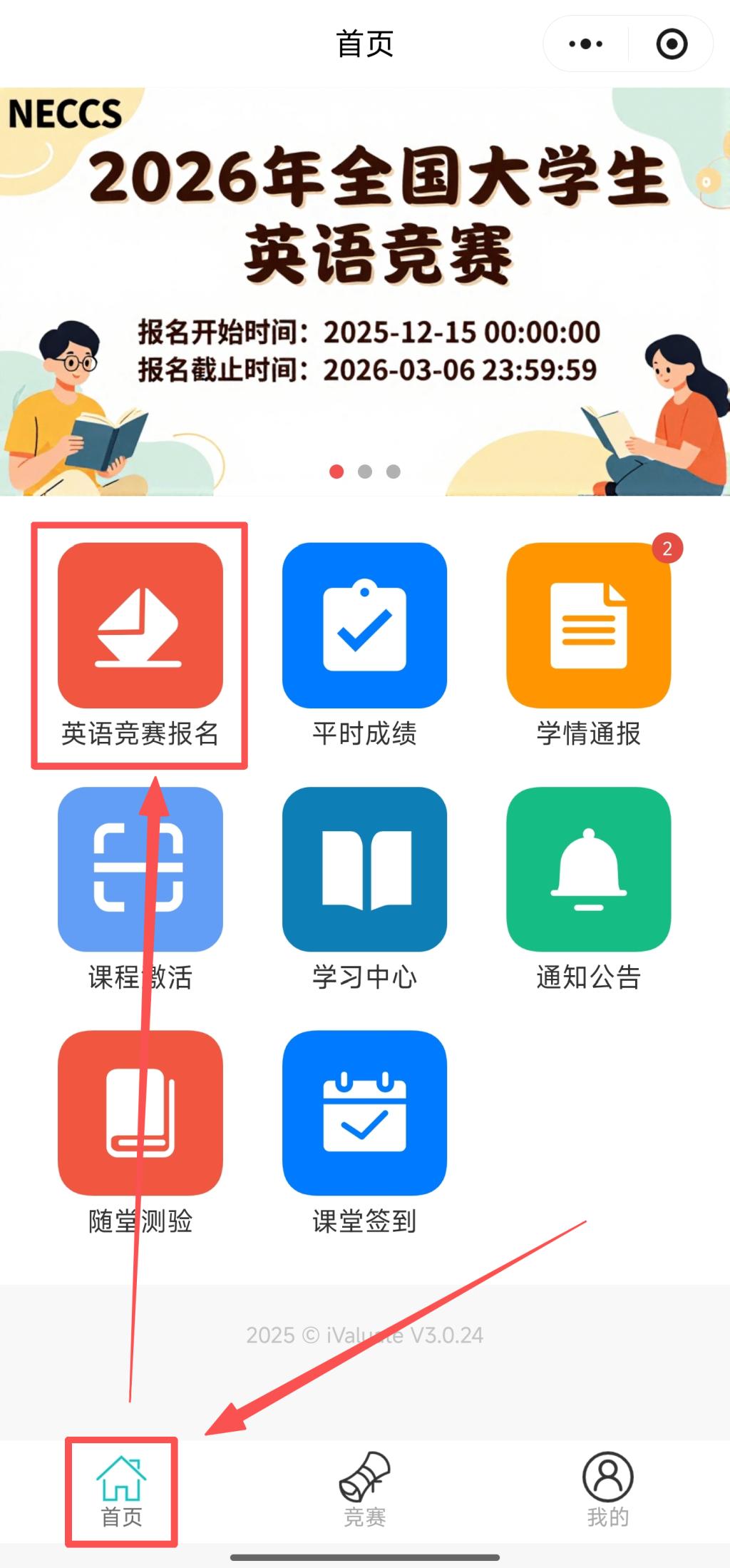The height and width of the screenshot is (1568, 730).
Task: Switch to the 首页 home tab
Action: pos(121,1492)
